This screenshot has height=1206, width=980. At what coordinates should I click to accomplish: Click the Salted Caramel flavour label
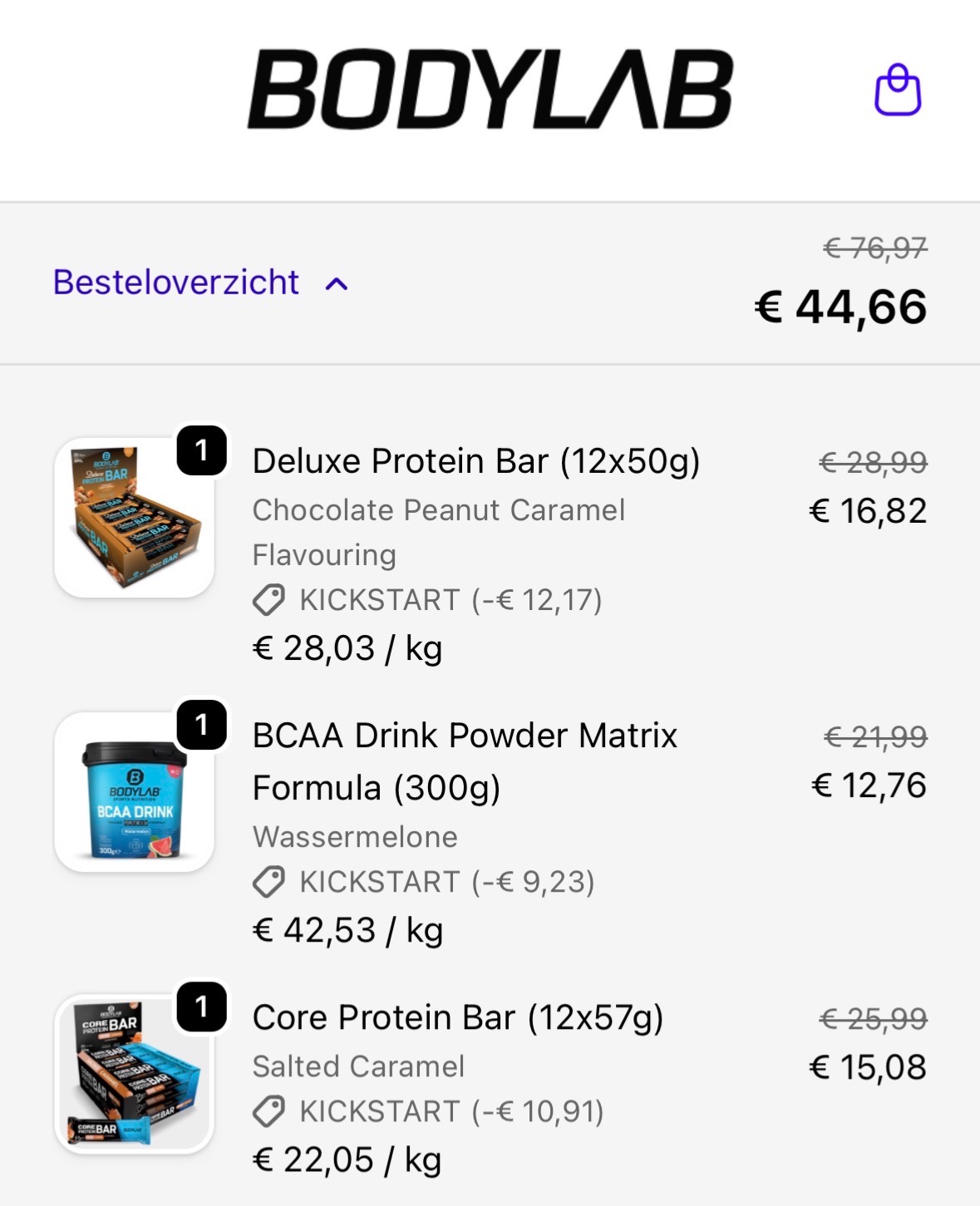tap(359, 1066)
